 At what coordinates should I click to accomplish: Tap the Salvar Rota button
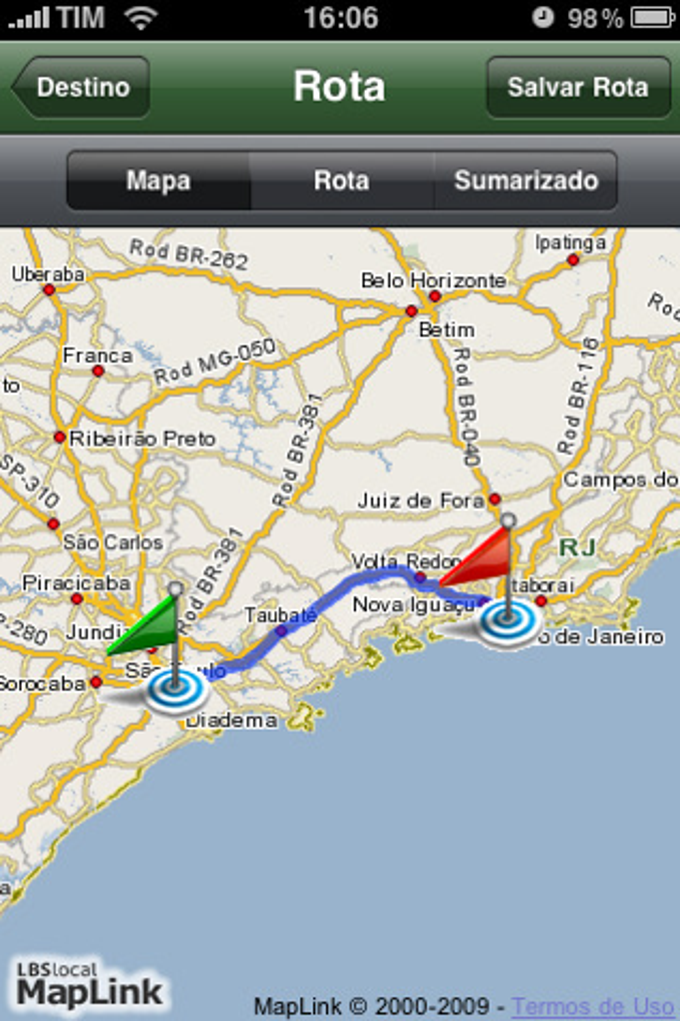click(x=577, y=87)
